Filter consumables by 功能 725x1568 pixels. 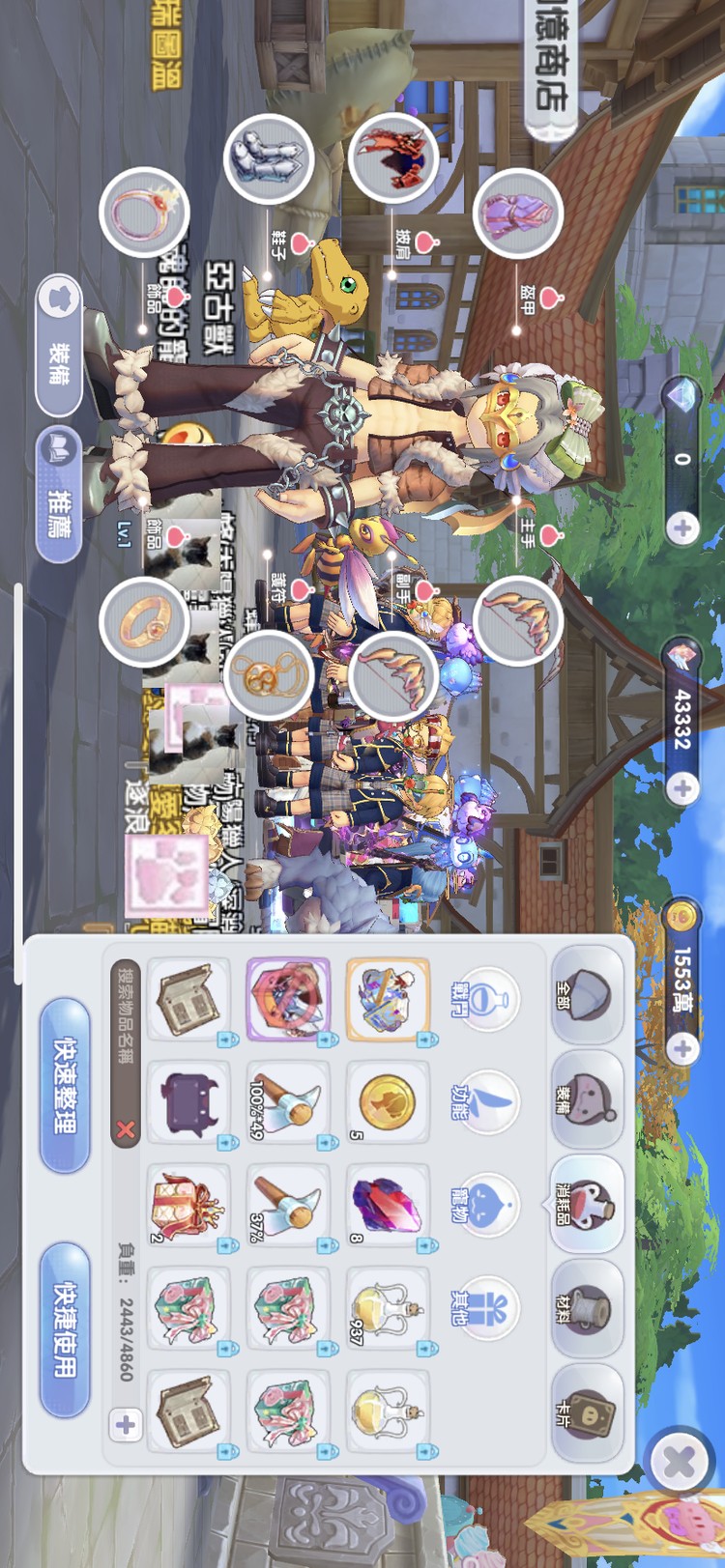pos(486,1101)
